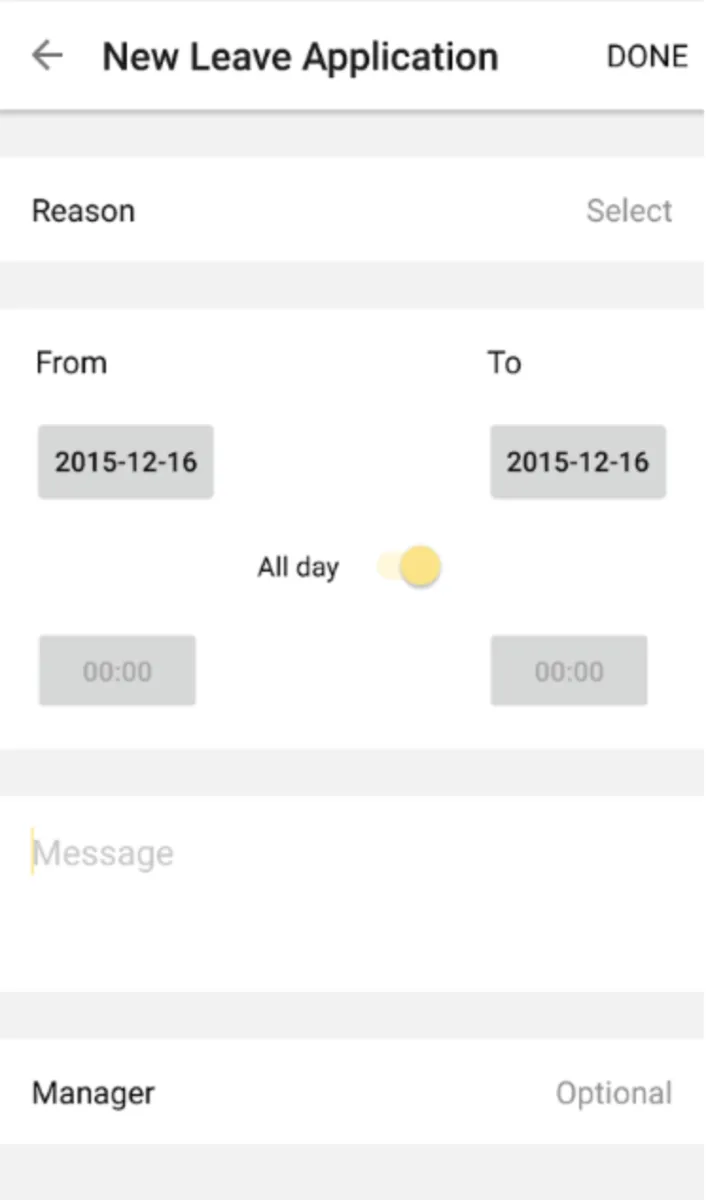Go back from New Leave Application
Image resolution: width=706 pixels, height=1200 pixels.
47,56
